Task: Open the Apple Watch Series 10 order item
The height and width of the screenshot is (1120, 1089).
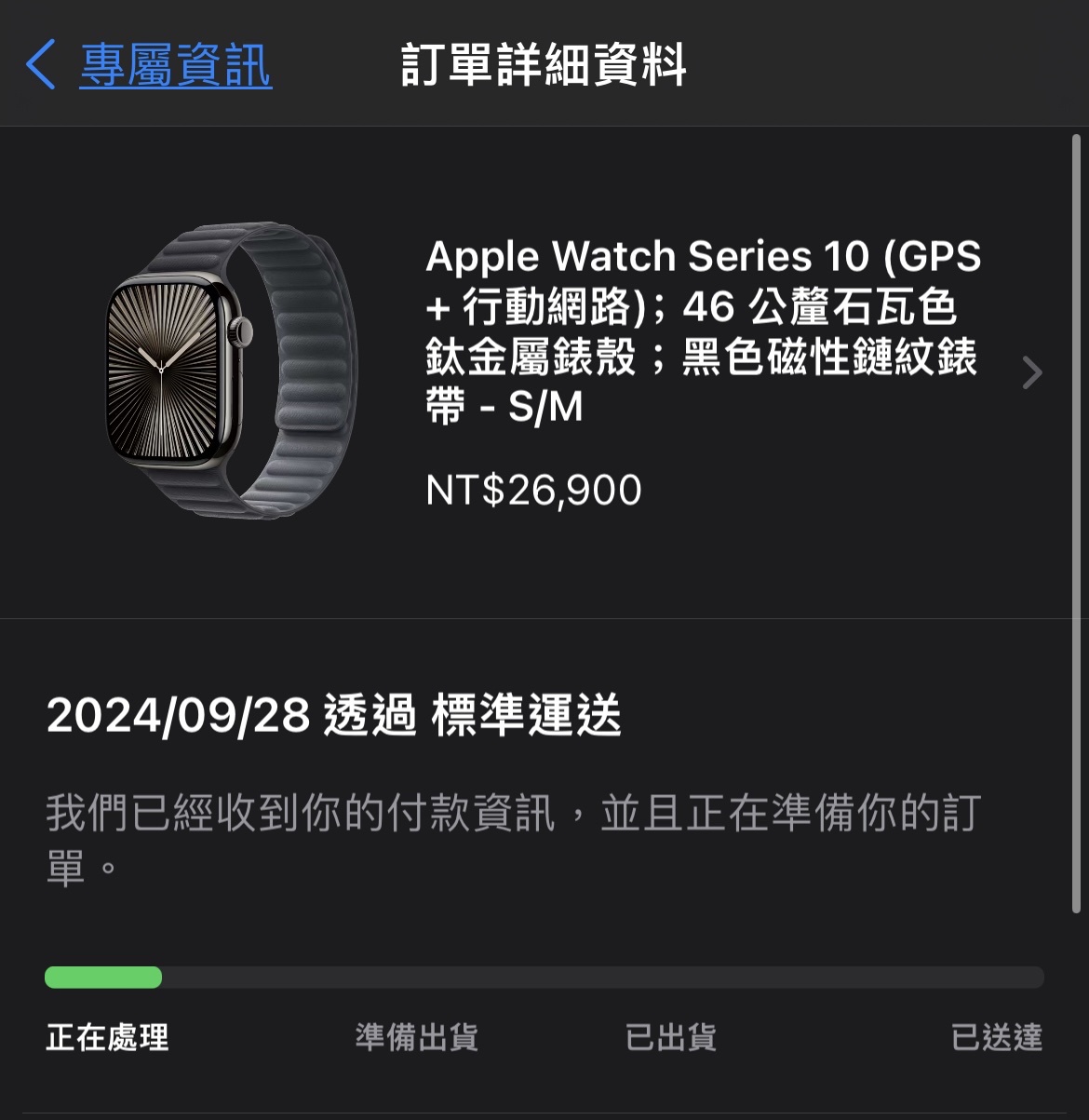Action: click(703, 372)
